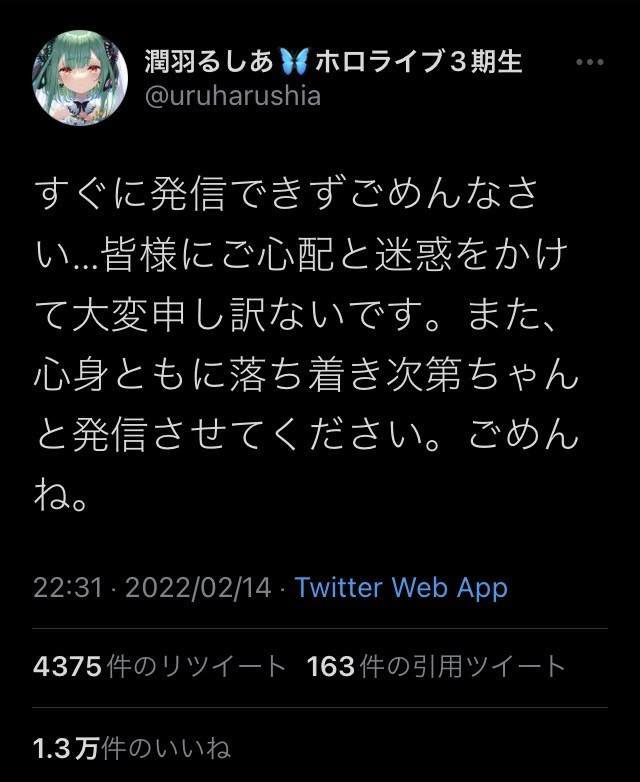View the 163 quote tweets
This screenshot has height=782, width=640.
pyautogui.click(x=436, y=666)
